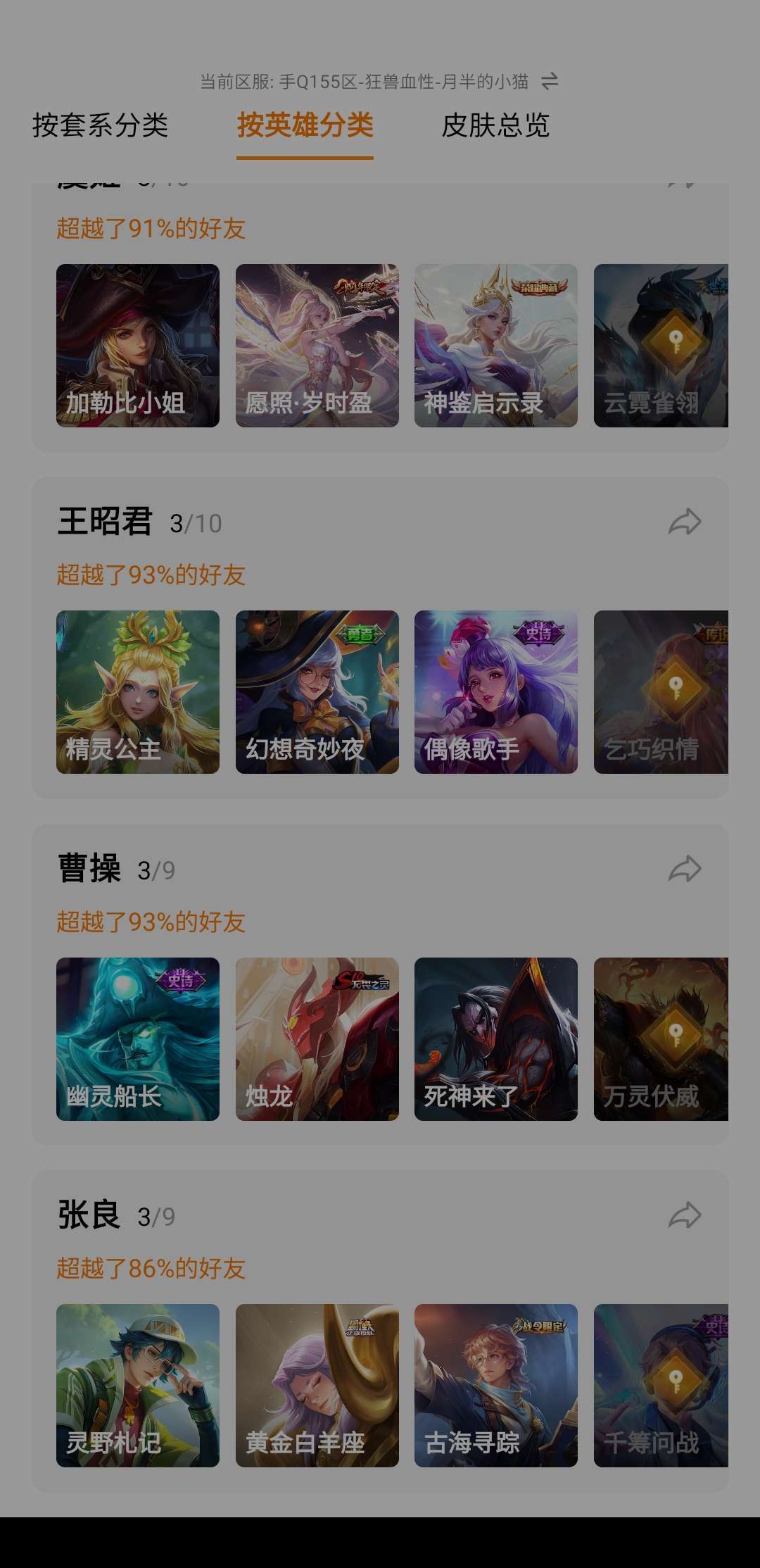This screenshot has height=1568, width=760.
Task: View the 愿照·岁时盈 skin
Action: coord(317,346)
